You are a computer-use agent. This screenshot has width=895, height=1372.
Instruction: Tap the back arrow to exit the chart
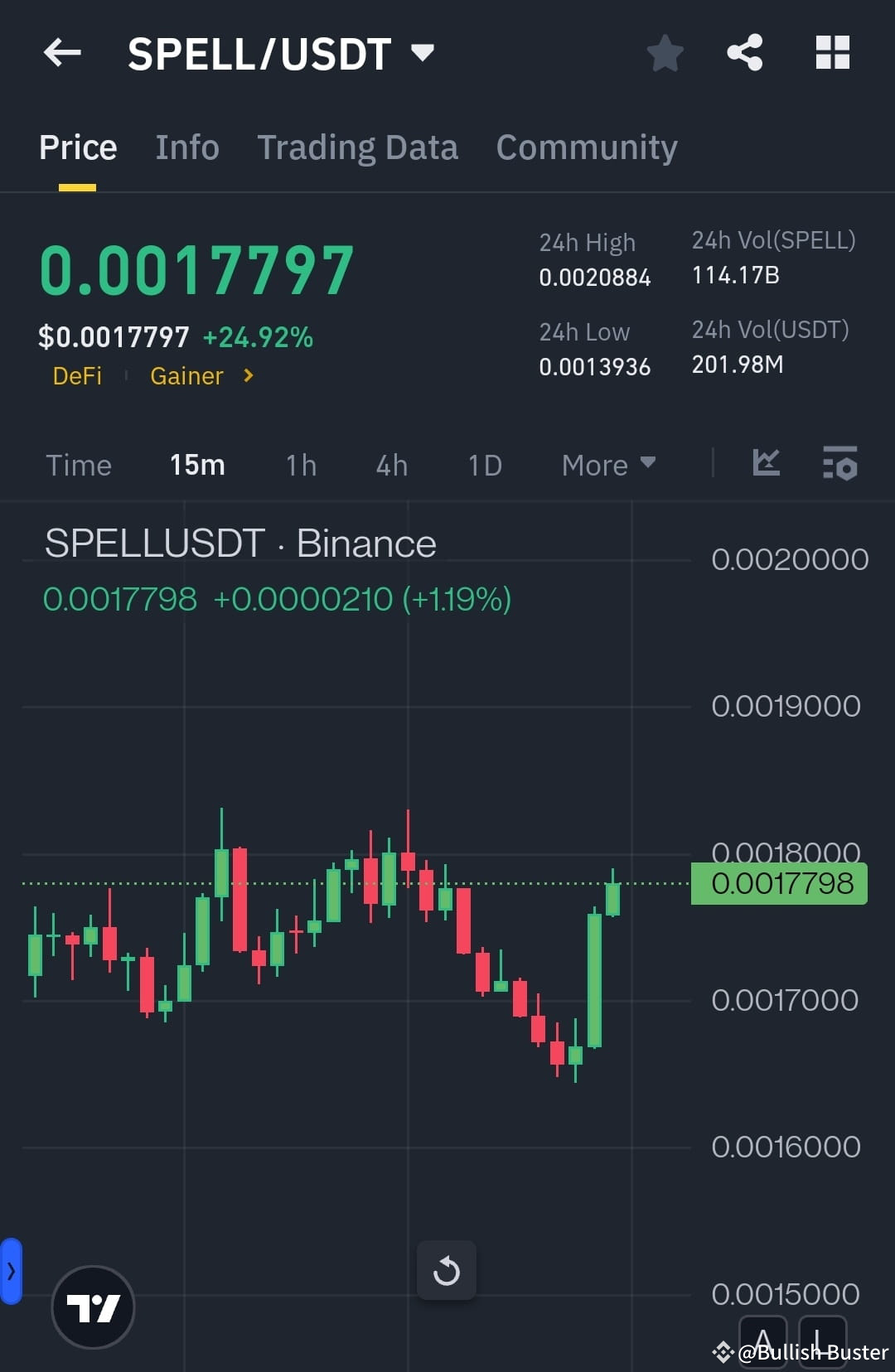[x=60, y=52]
